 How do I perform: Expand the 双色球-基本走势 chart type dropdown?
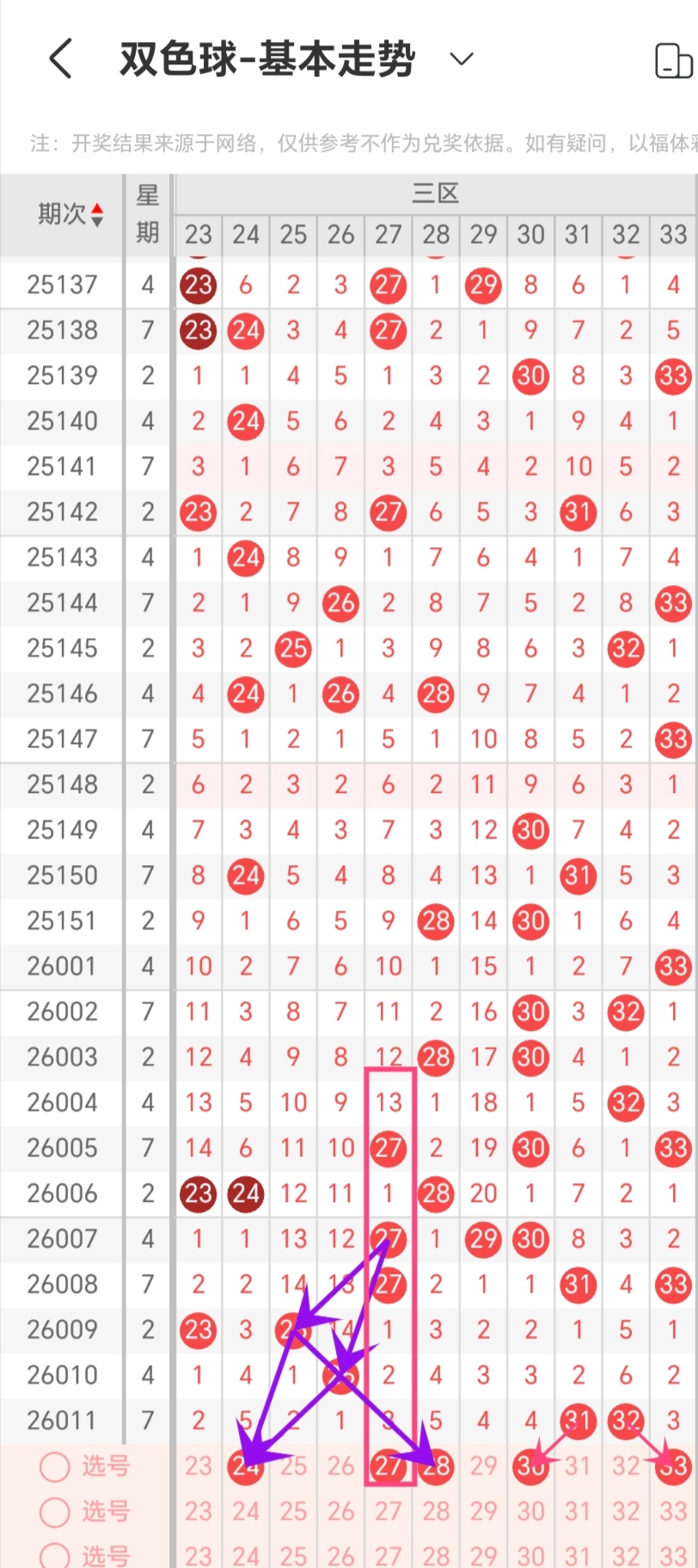point(462,59)
